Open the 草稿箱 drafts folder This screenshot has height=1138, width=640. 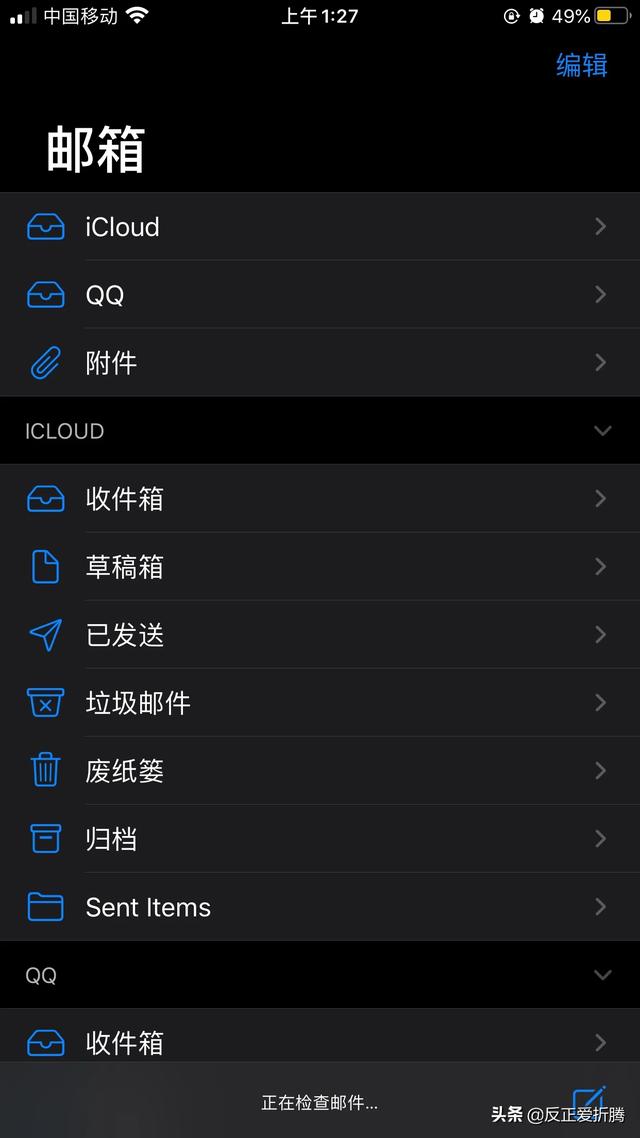tap(320, 567)
